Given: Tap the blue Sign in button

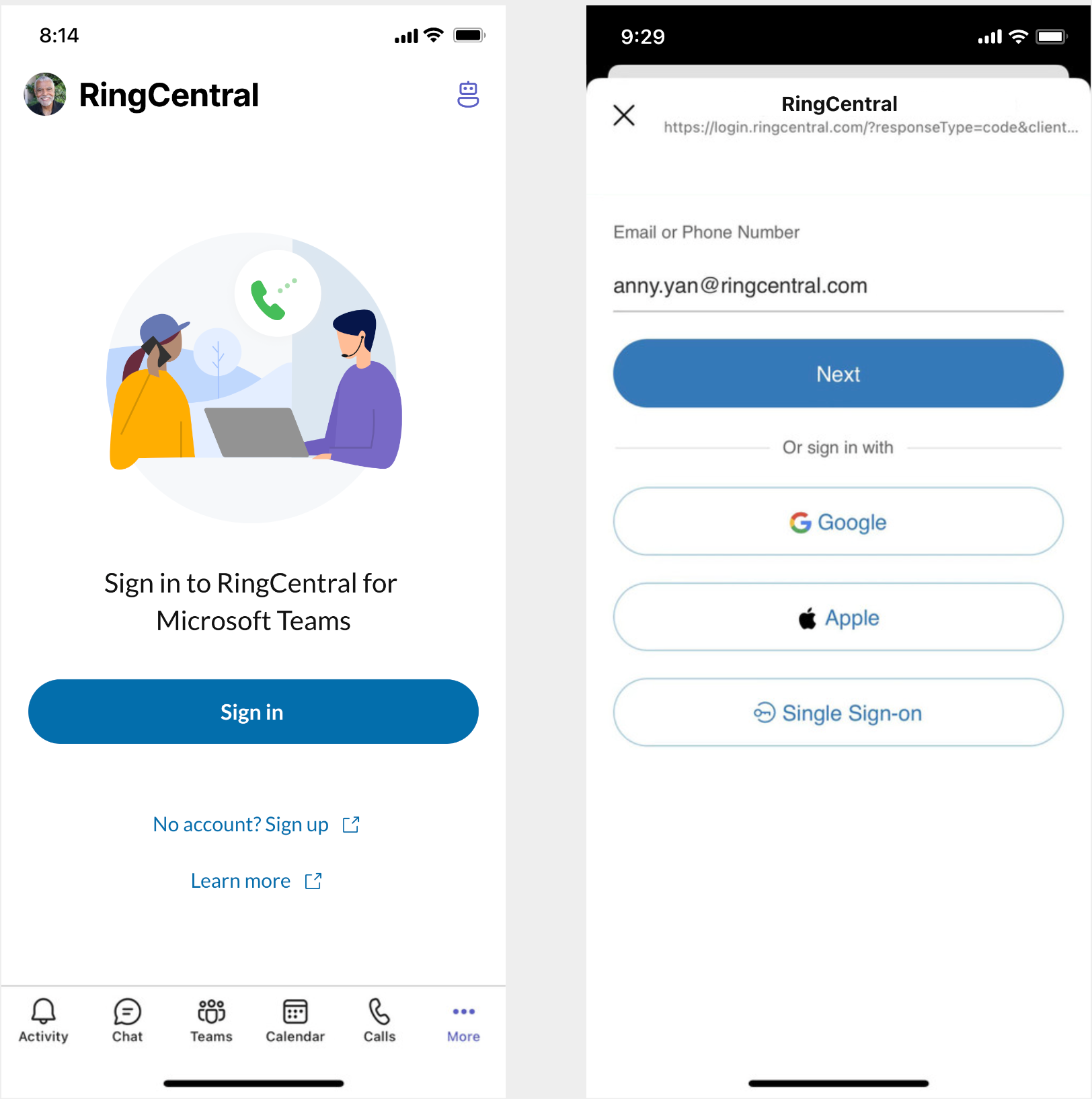Looking at the screenshot, I should (253, 712).
